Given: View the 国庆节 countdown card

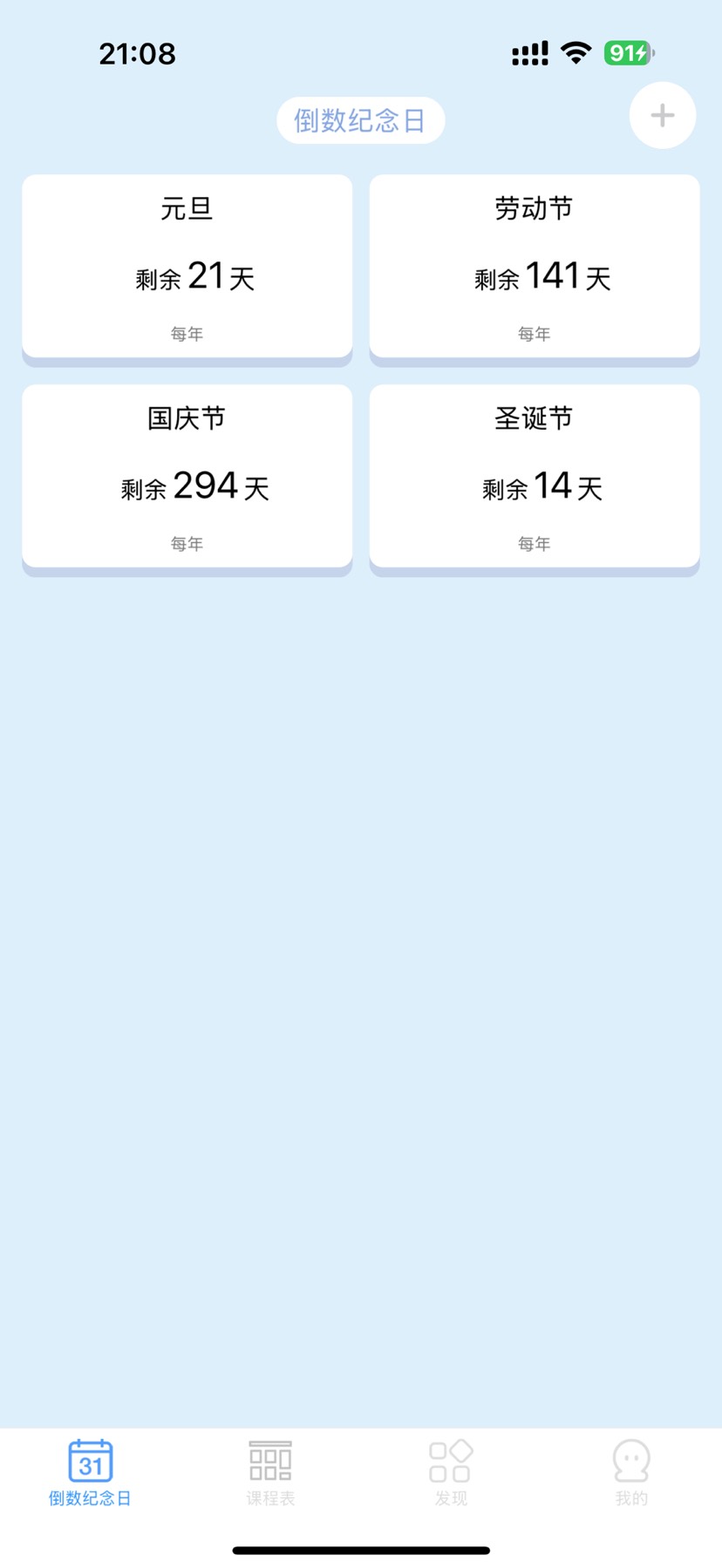Looking at the screenshot, I should pos(187,476).
